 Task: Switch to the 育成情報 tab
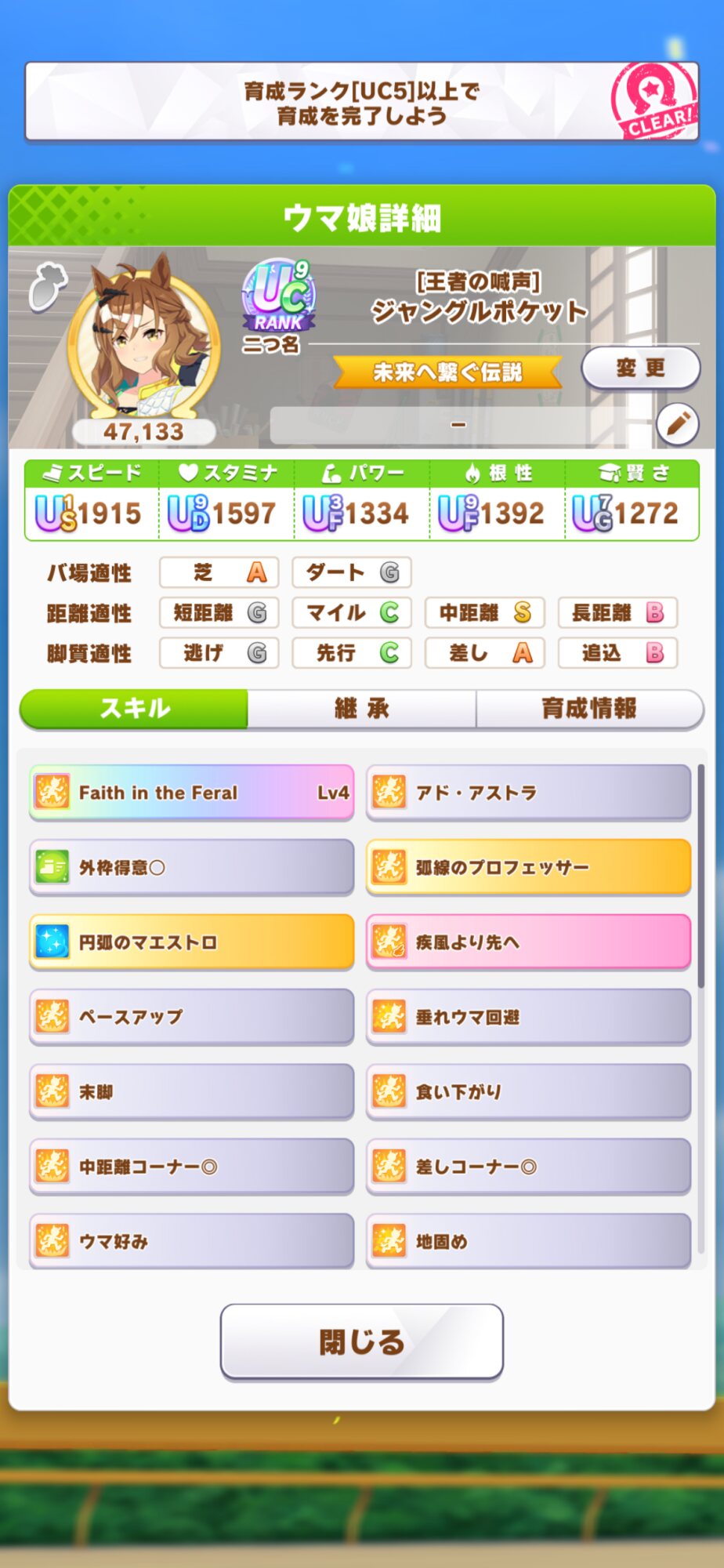(588, 709)
